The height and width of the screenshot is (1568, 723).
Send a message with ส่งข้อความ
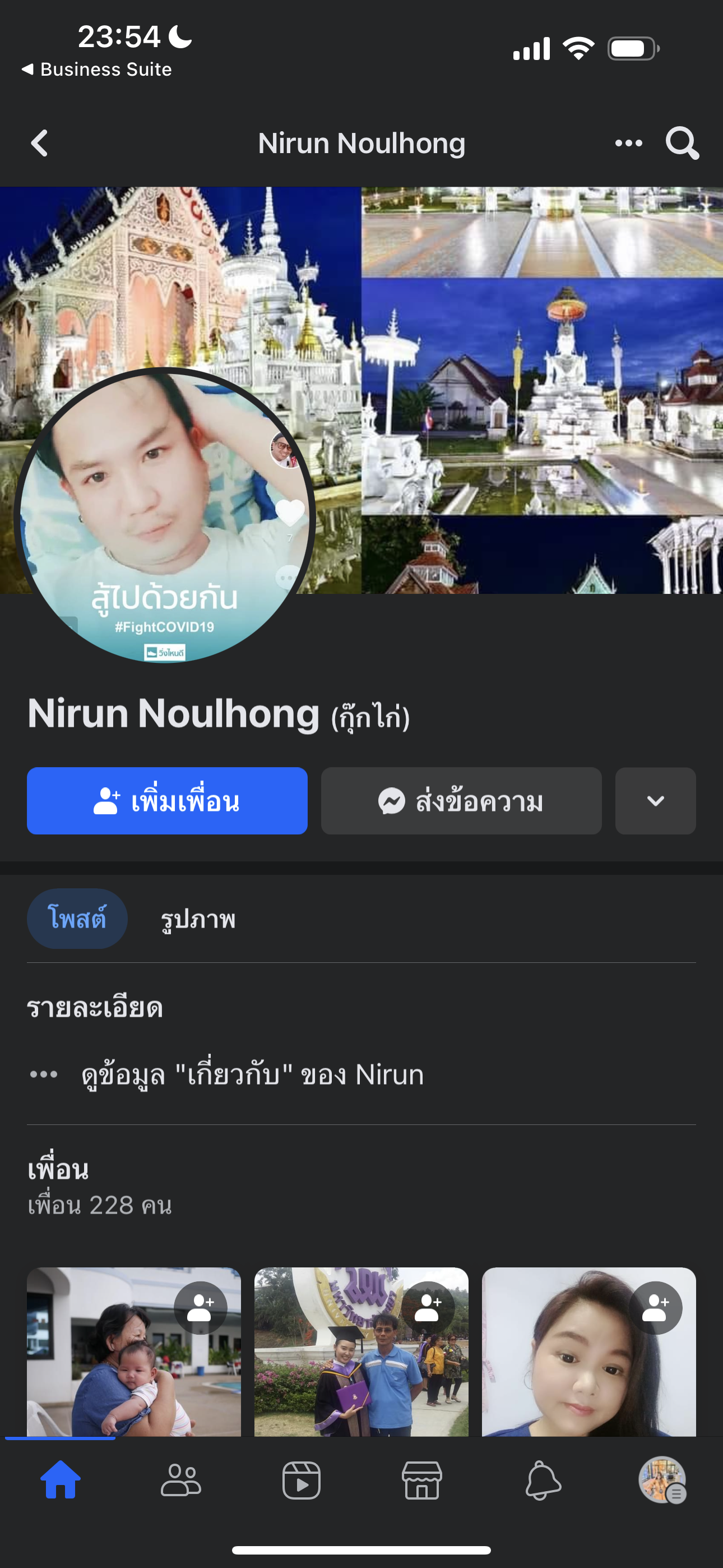point(461,801)
